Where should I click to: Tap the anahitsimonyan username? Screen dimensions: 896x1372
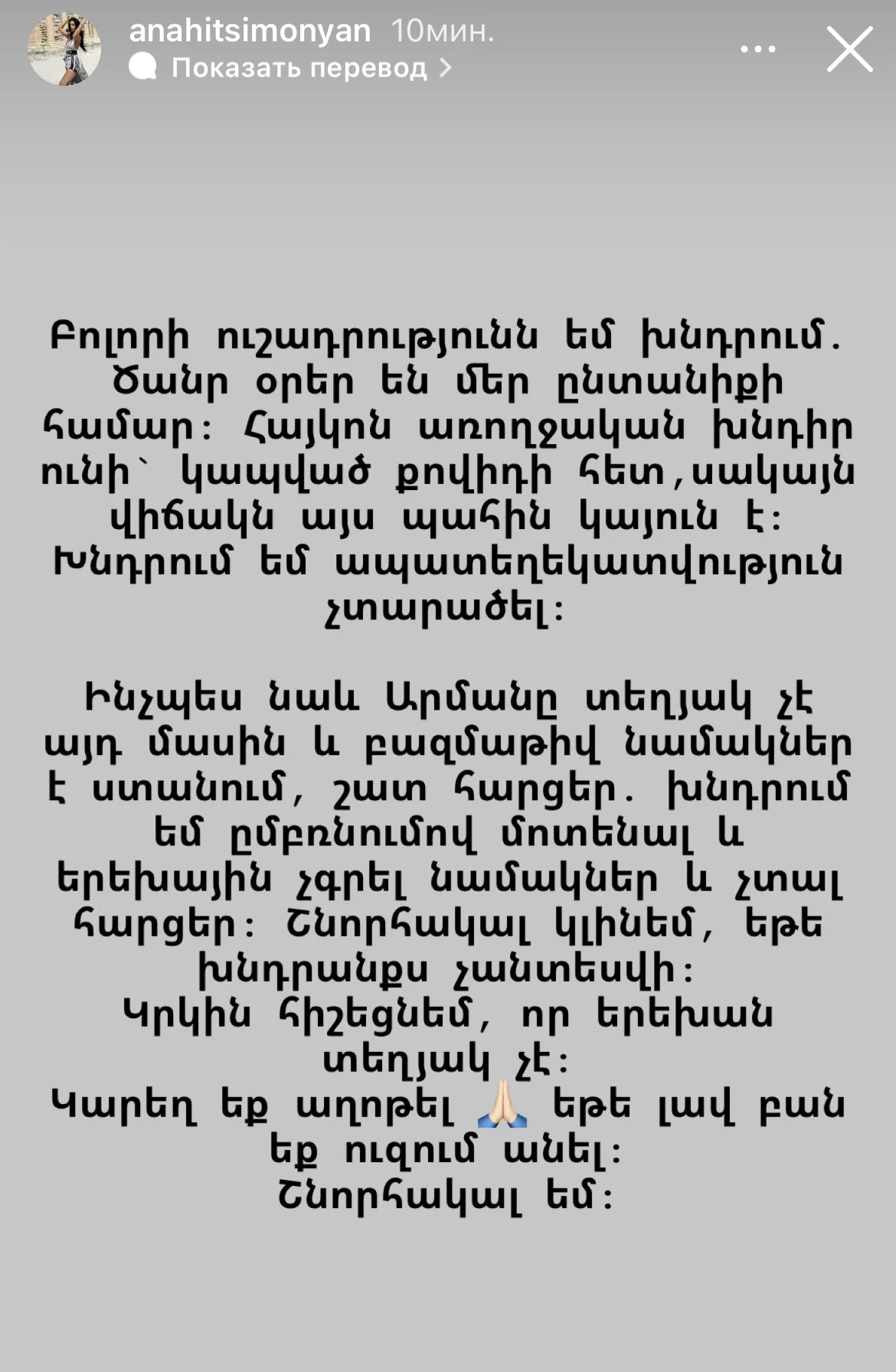250,31
